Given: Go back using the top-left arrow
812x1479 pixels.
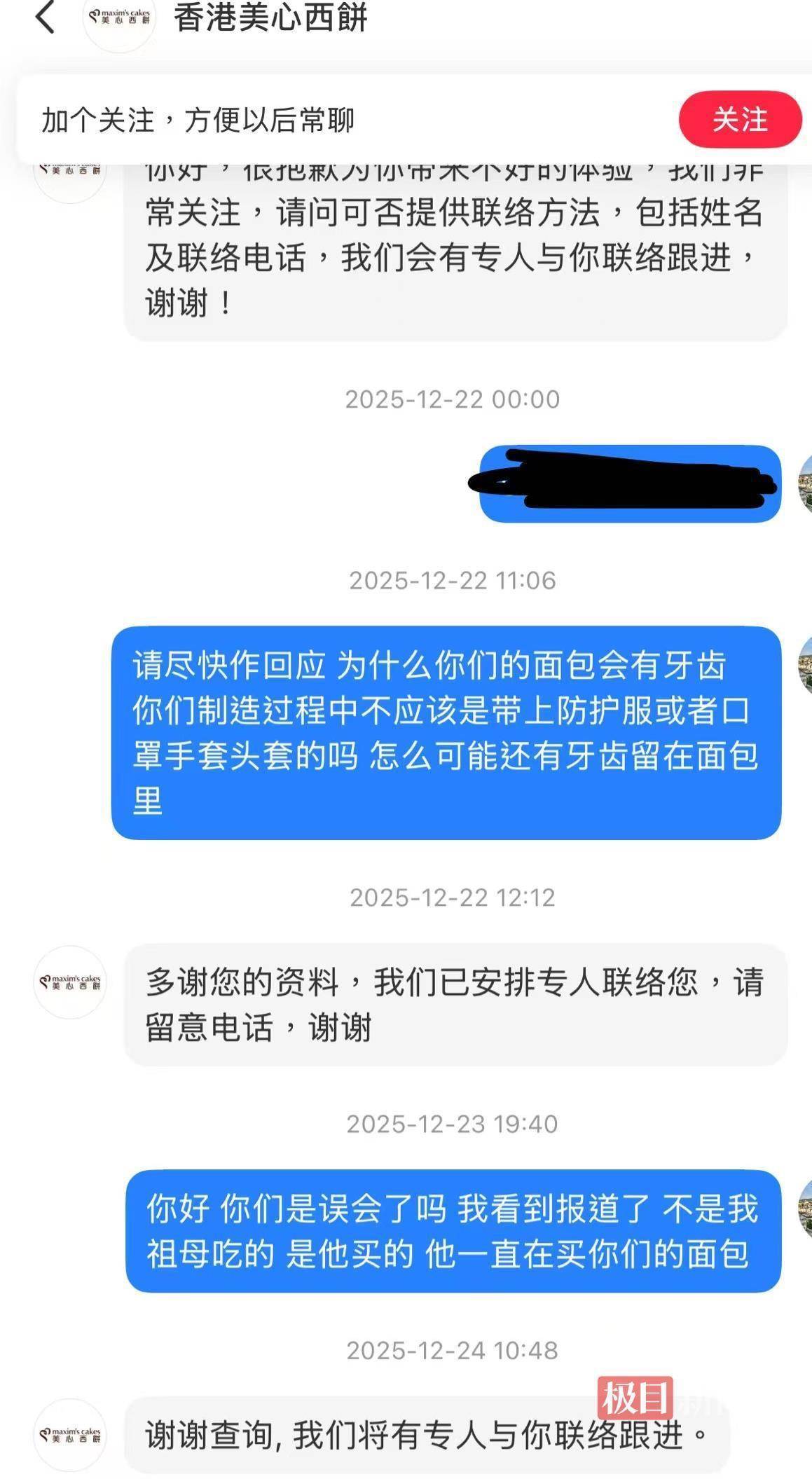Looking at the screenshot, I should coord(45,18).
